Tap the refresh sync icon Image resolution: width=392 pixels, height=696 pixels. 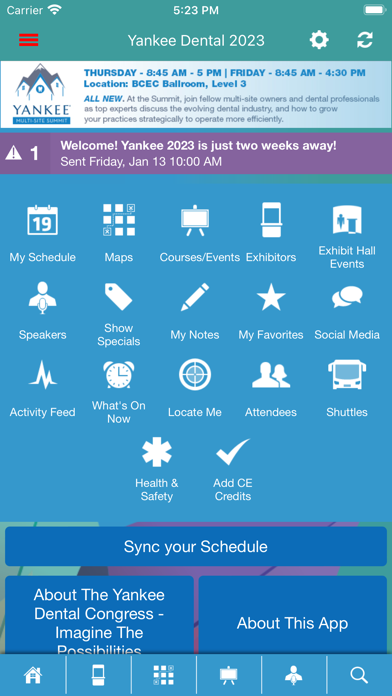pos(364,40)
